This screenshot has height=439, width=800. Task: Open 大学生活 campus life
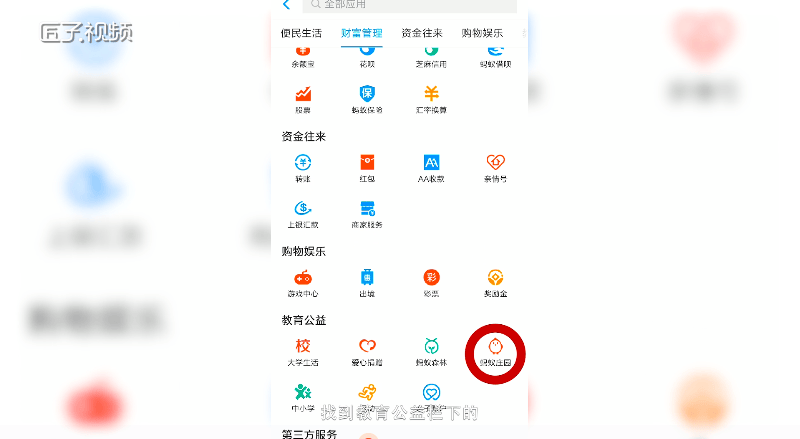302,350
